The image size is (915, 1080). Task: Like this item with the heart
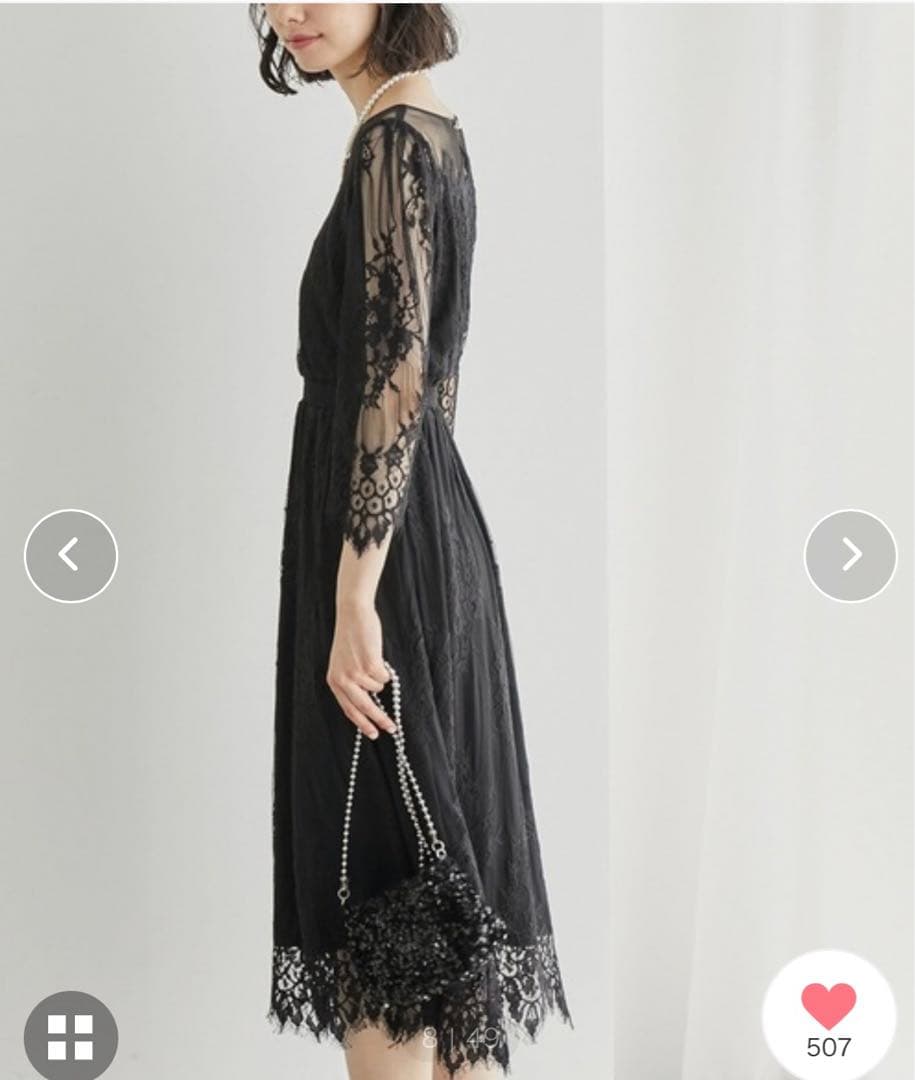click(828, 1005)
